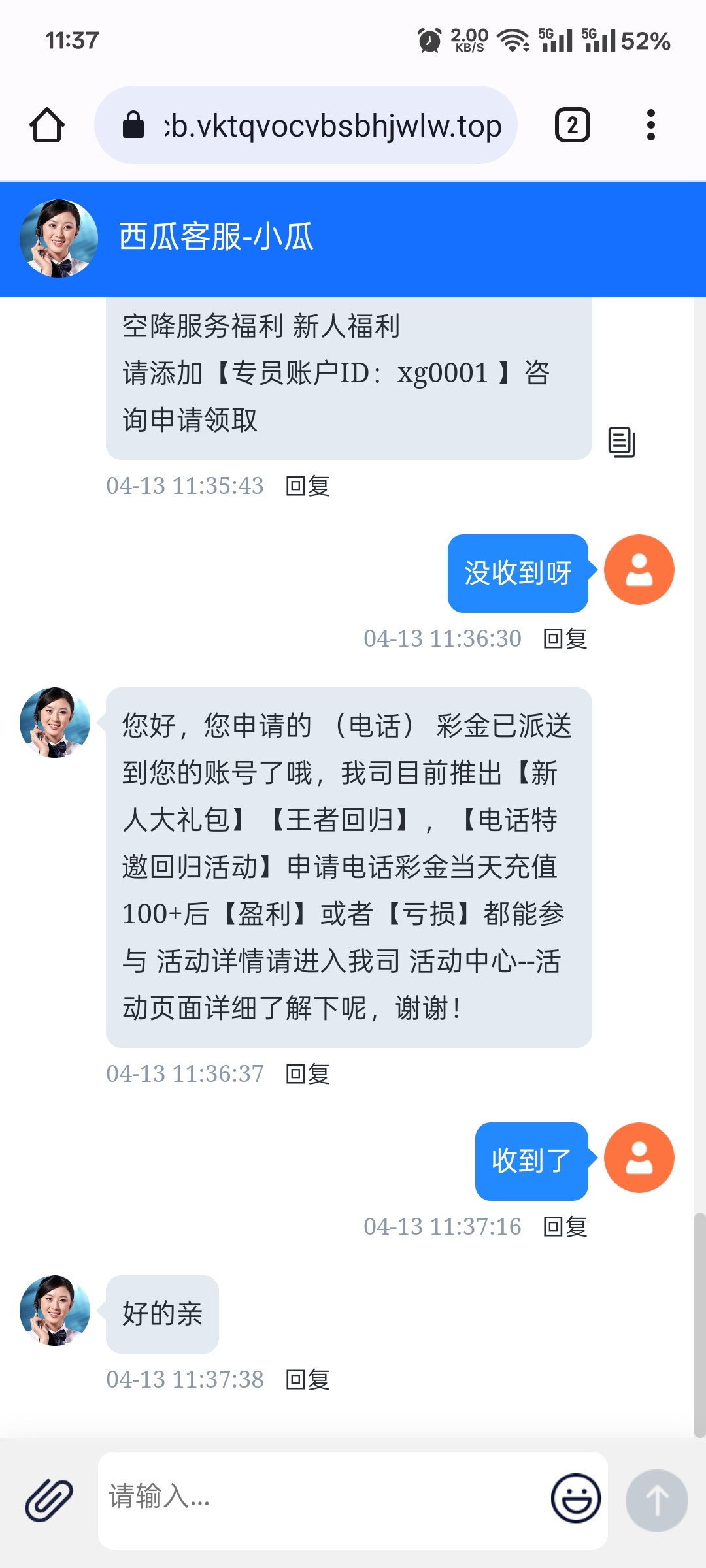Attach a file with the paperclip
The height and width of the screenshot is (1568, 706).
[x=49, y=1500]
